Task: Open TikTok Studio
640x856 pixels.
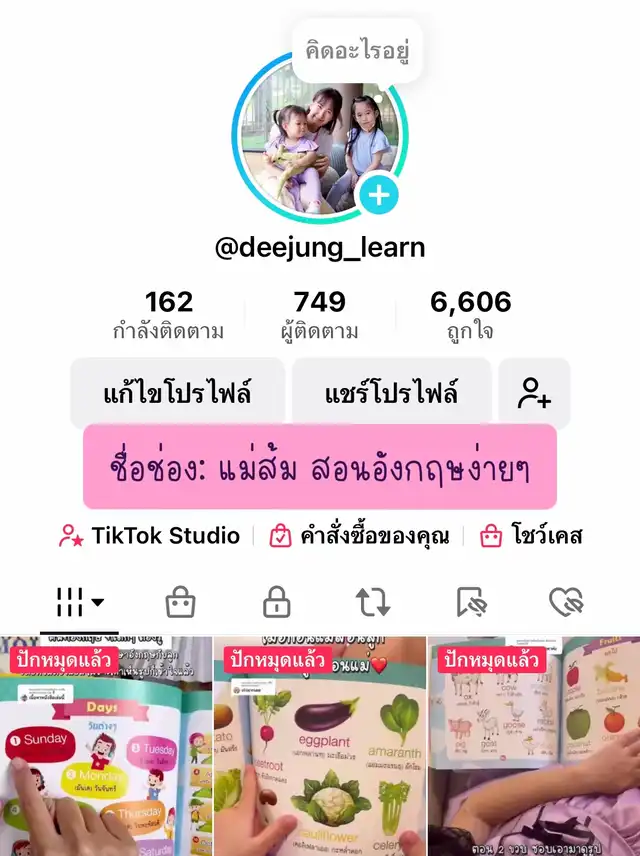Action: pyautogui.click(x=151, y=536)
